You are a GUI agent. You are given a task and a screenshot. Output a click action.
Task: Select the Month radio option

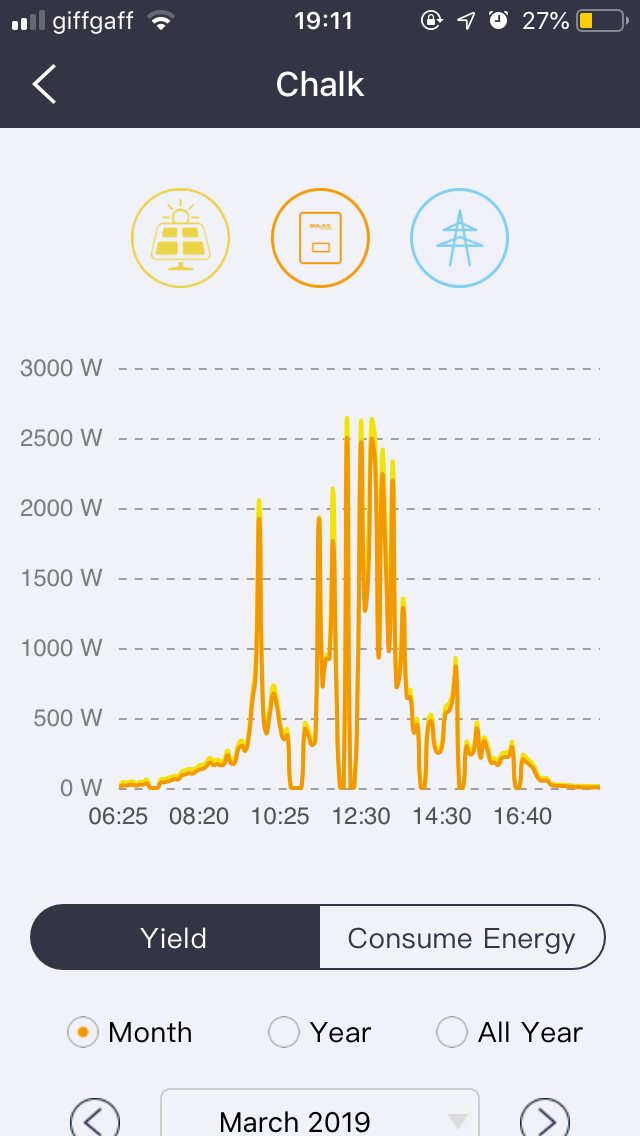[85, 1032]
